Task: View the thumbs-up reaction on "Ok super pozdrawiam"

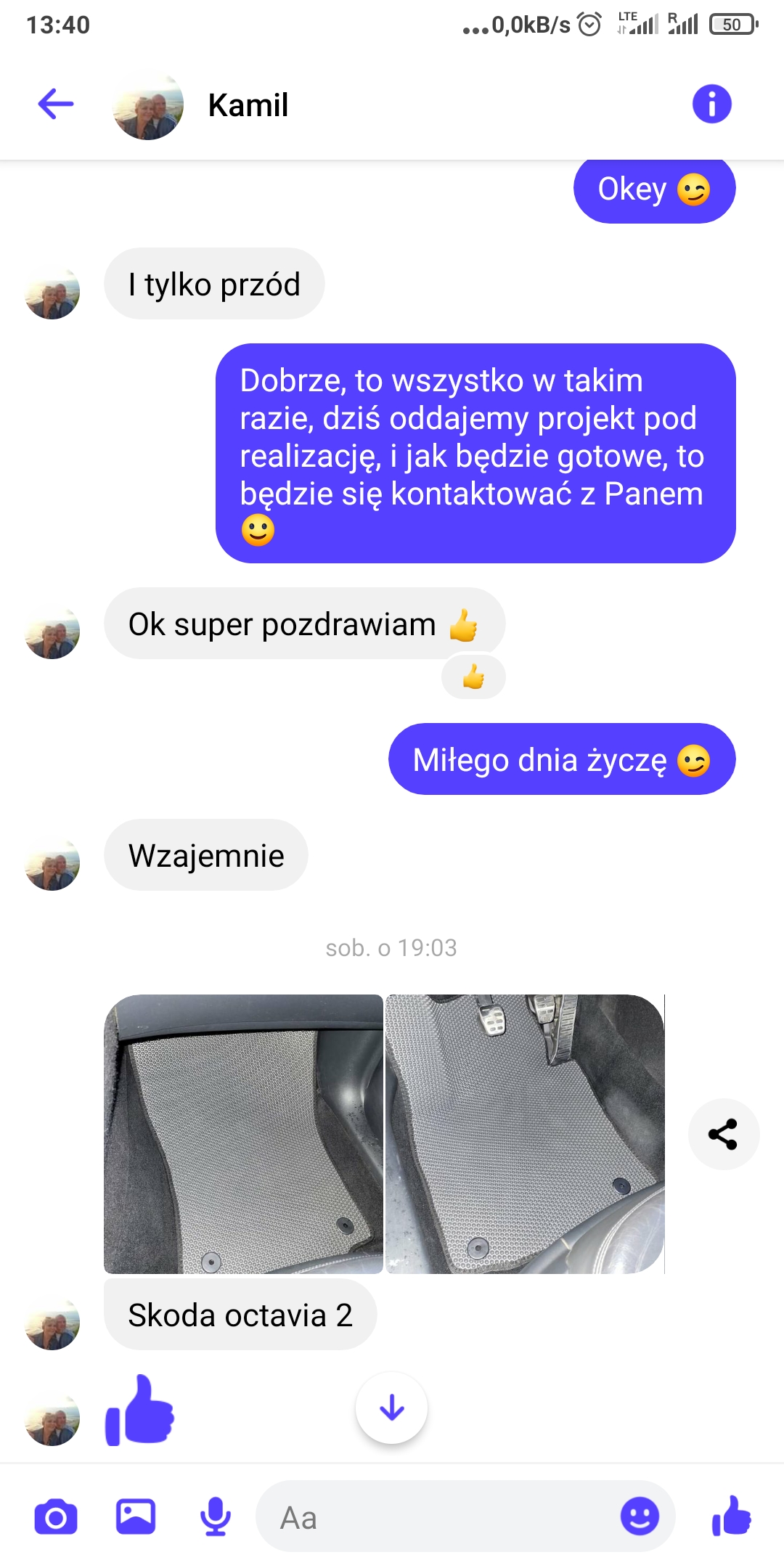Action: tap(473, 677)
